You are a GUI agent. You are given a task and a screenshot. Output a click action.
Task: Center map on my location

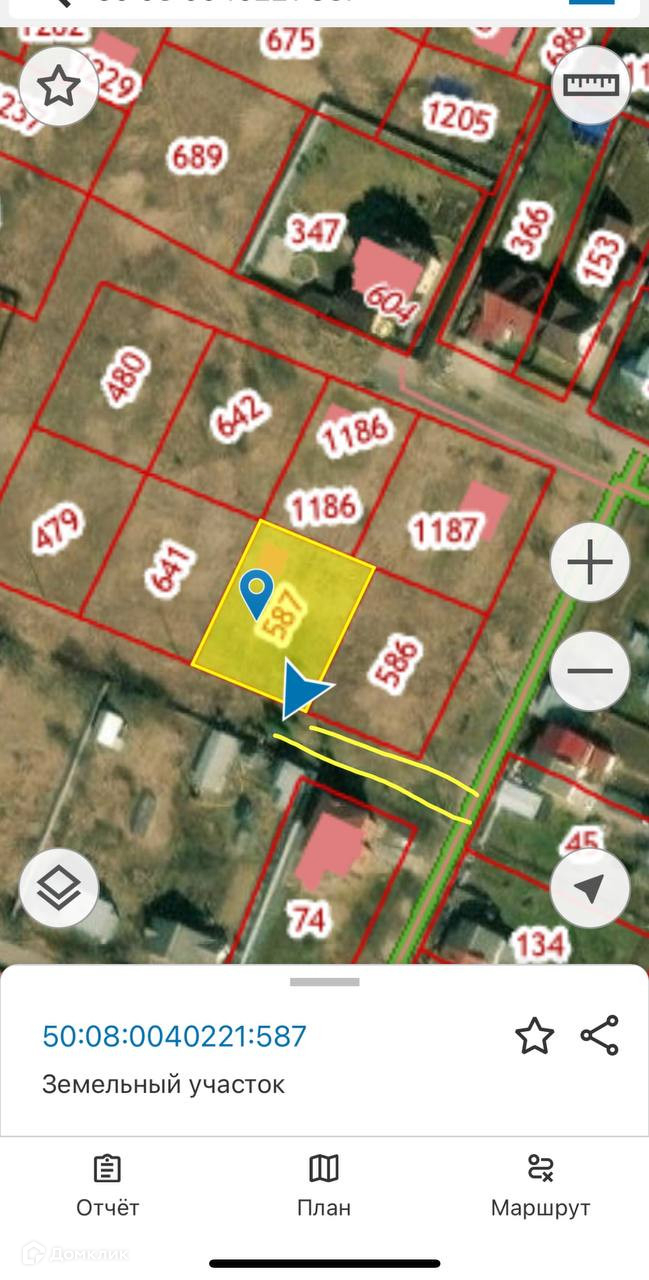[x=590, y=888]
